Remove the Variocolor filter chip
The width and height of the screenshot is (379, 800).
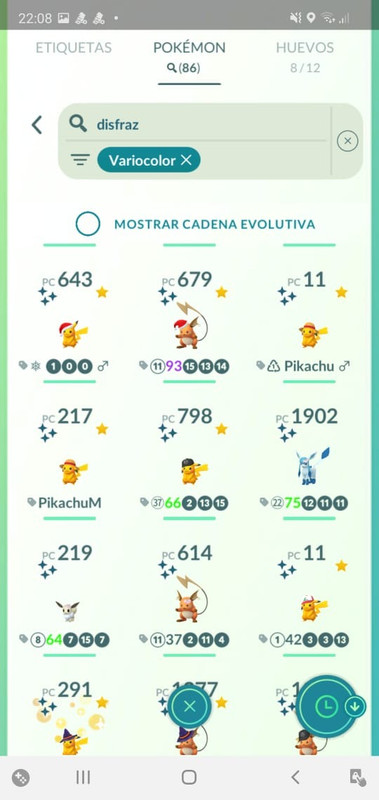tap(186, 160)
